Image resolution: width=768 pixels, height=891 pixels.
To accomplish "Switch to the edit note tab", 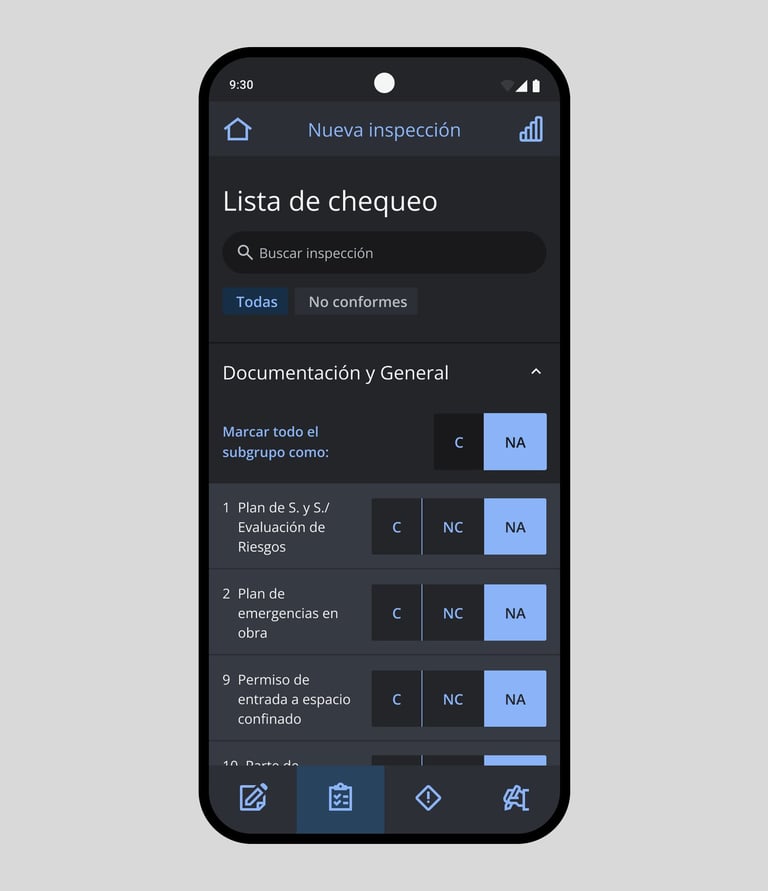I will pyautogui.click(x=253, y=798).
